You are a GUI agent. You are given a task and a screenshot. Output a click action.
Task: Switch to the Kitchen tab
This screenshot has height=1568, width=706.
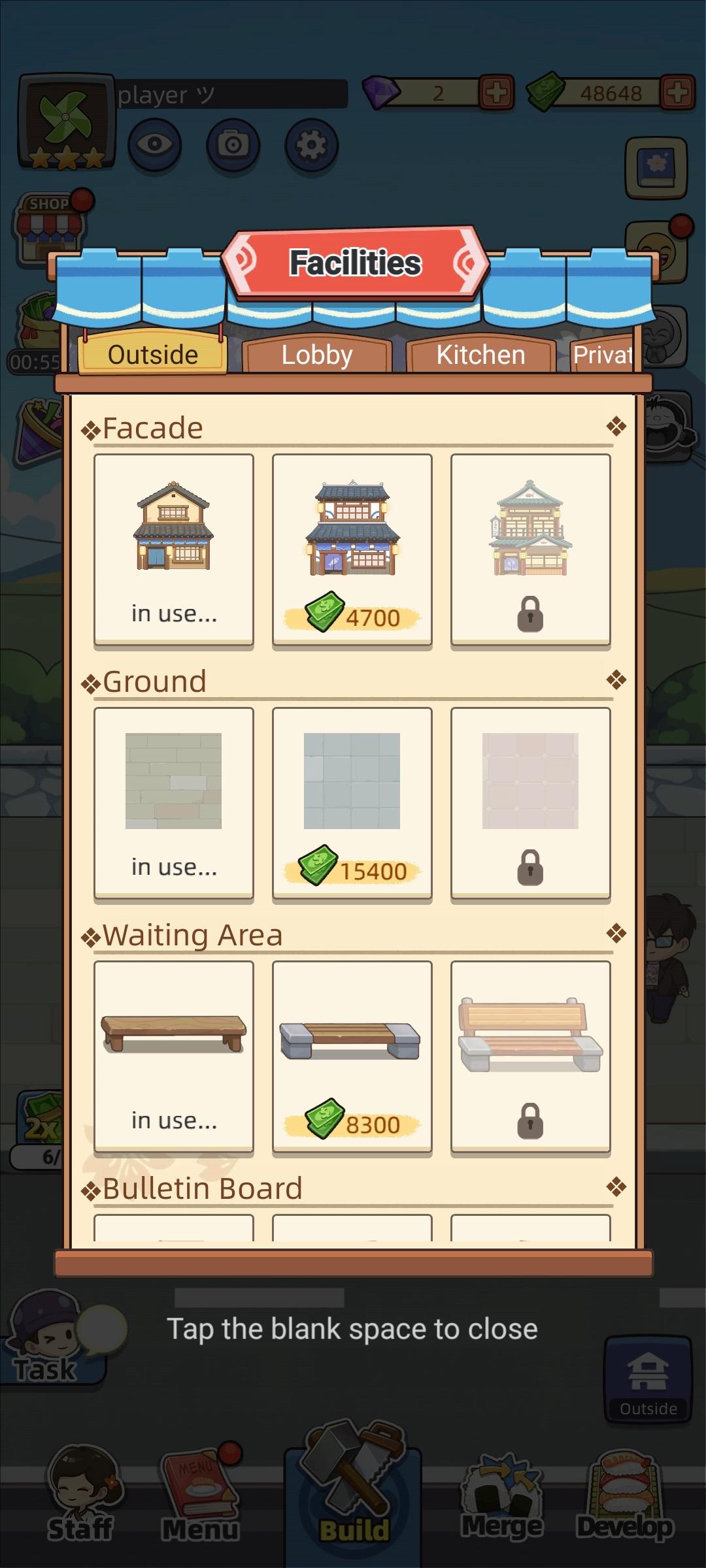480,355
